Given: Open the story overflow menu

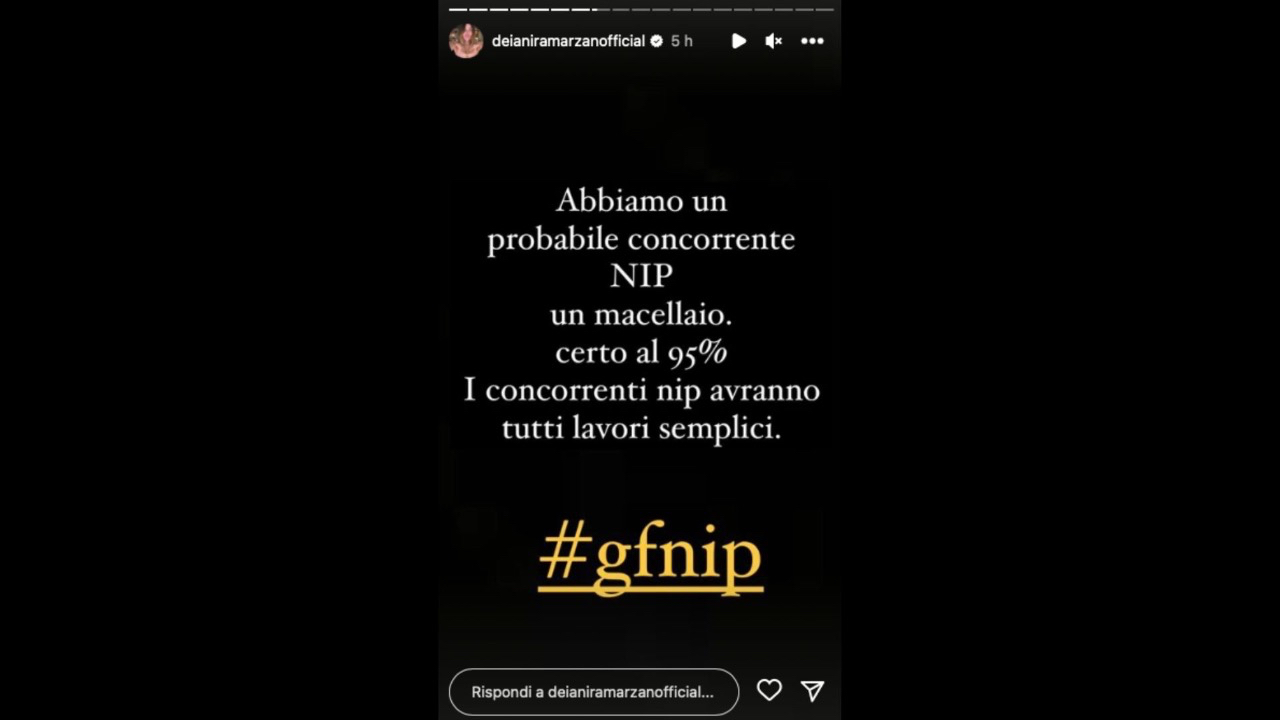Looking at the screenshot, I should (x=812, y=41).
